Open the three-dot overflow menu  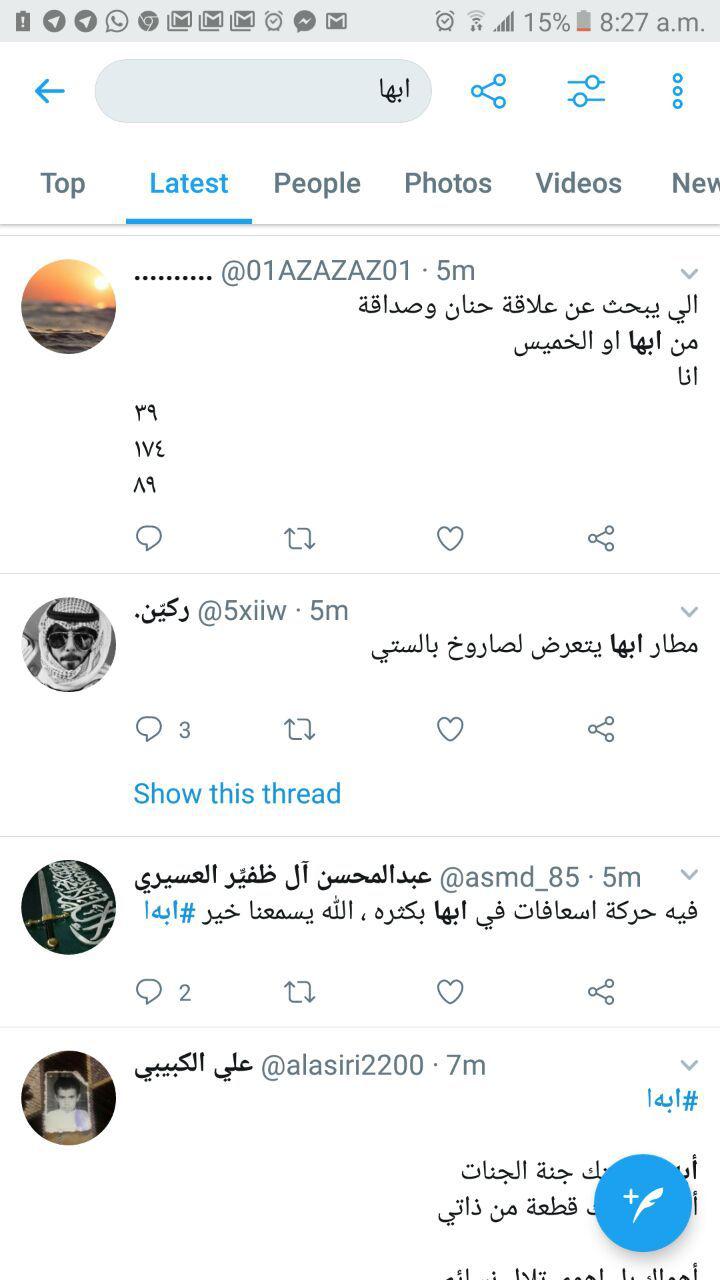click(677, 91)
